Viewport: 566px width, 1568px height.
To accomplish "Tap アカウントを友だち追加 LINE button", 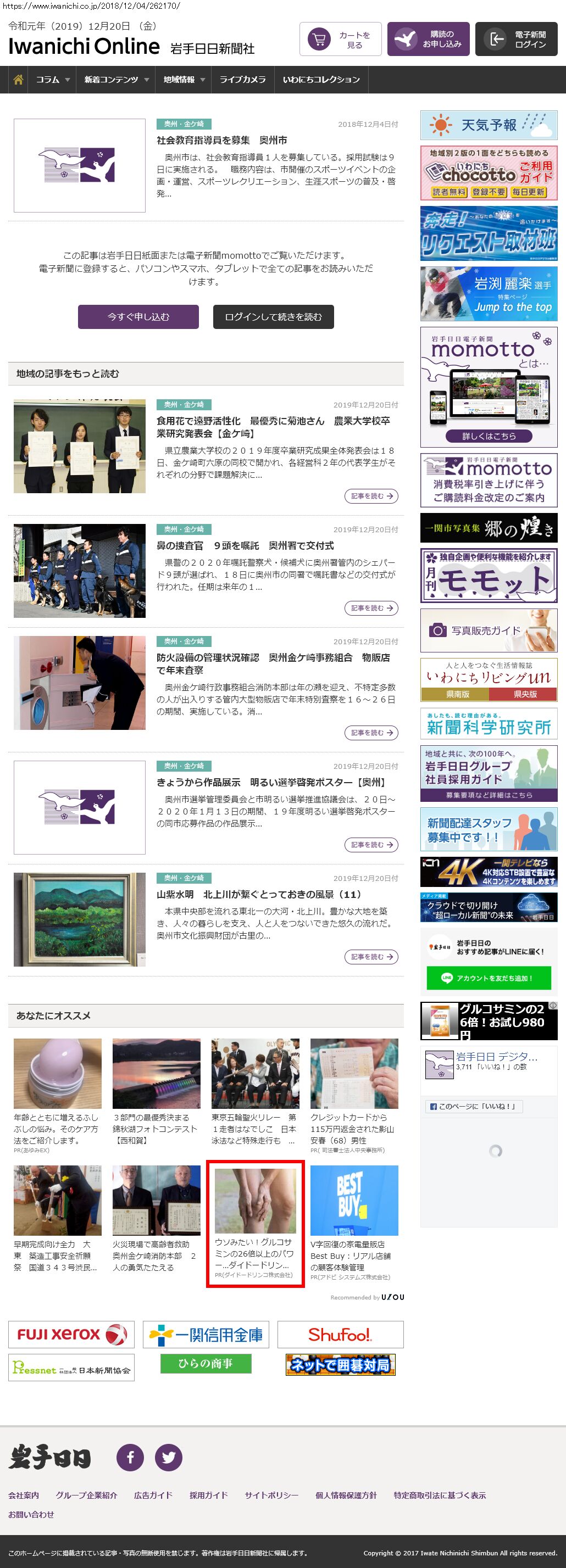I will 489,978.
